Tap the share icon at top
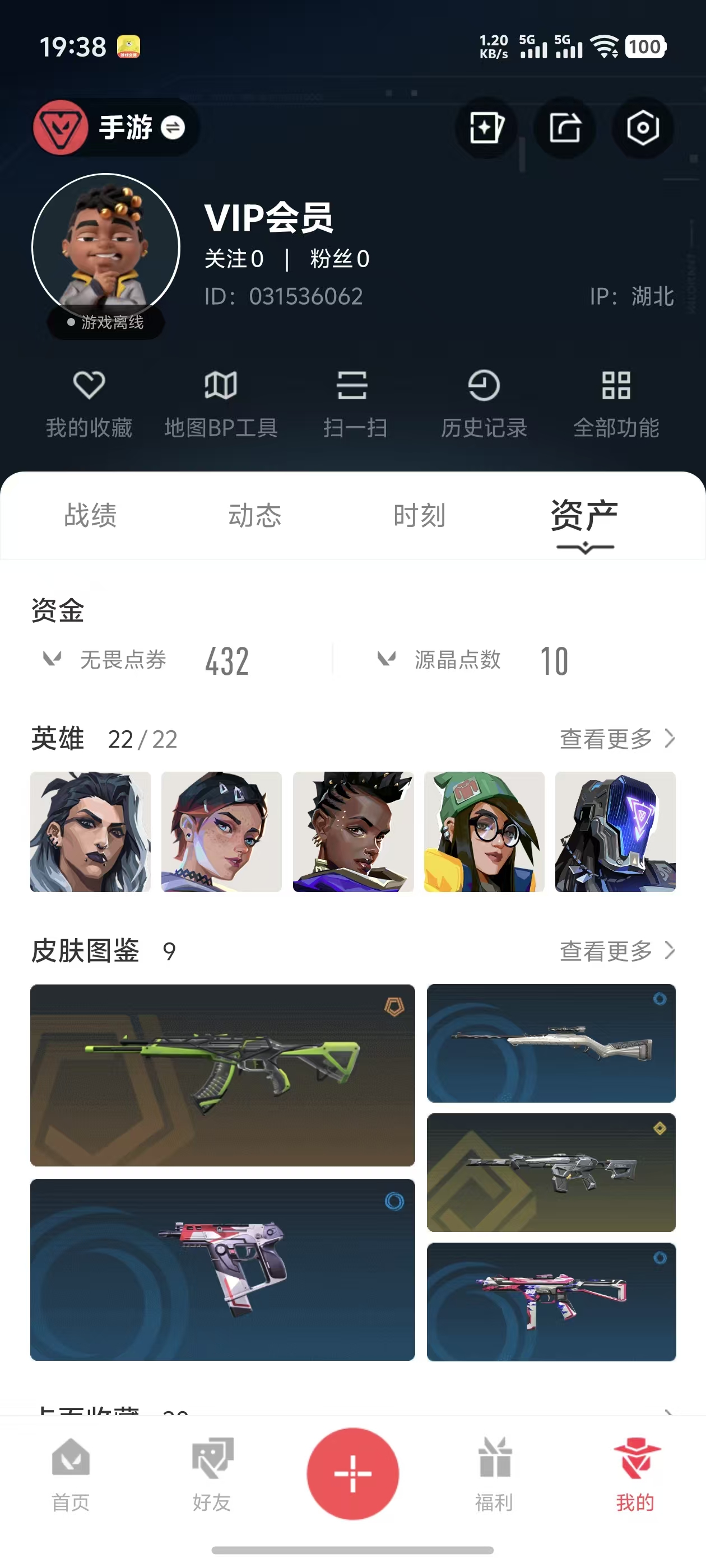This screenshot has width=706, height=1568. pyautogui.click(x=565, y=128)
